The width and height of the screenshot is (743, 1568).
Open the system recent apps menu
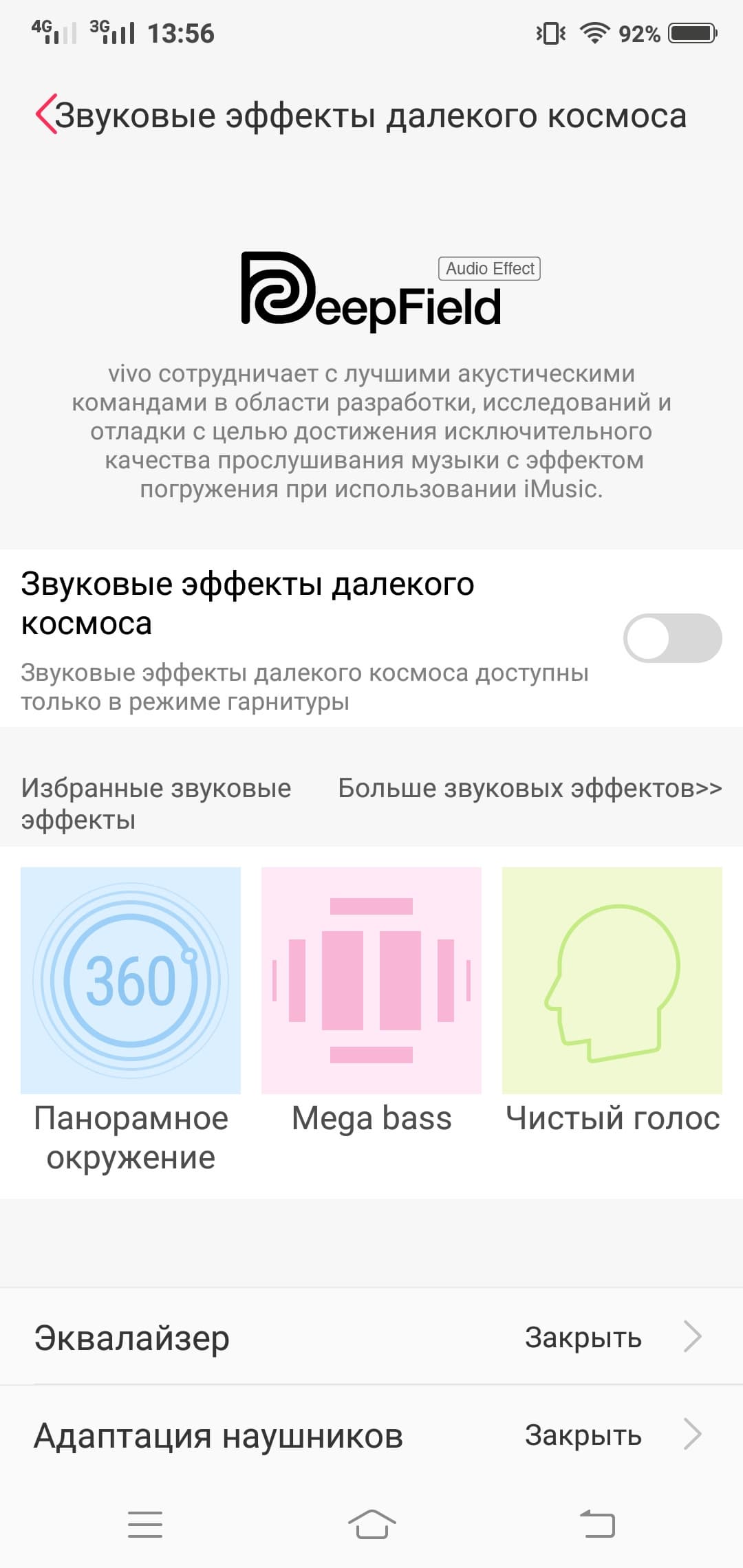pyautogui.click(x=145, y=1524)
